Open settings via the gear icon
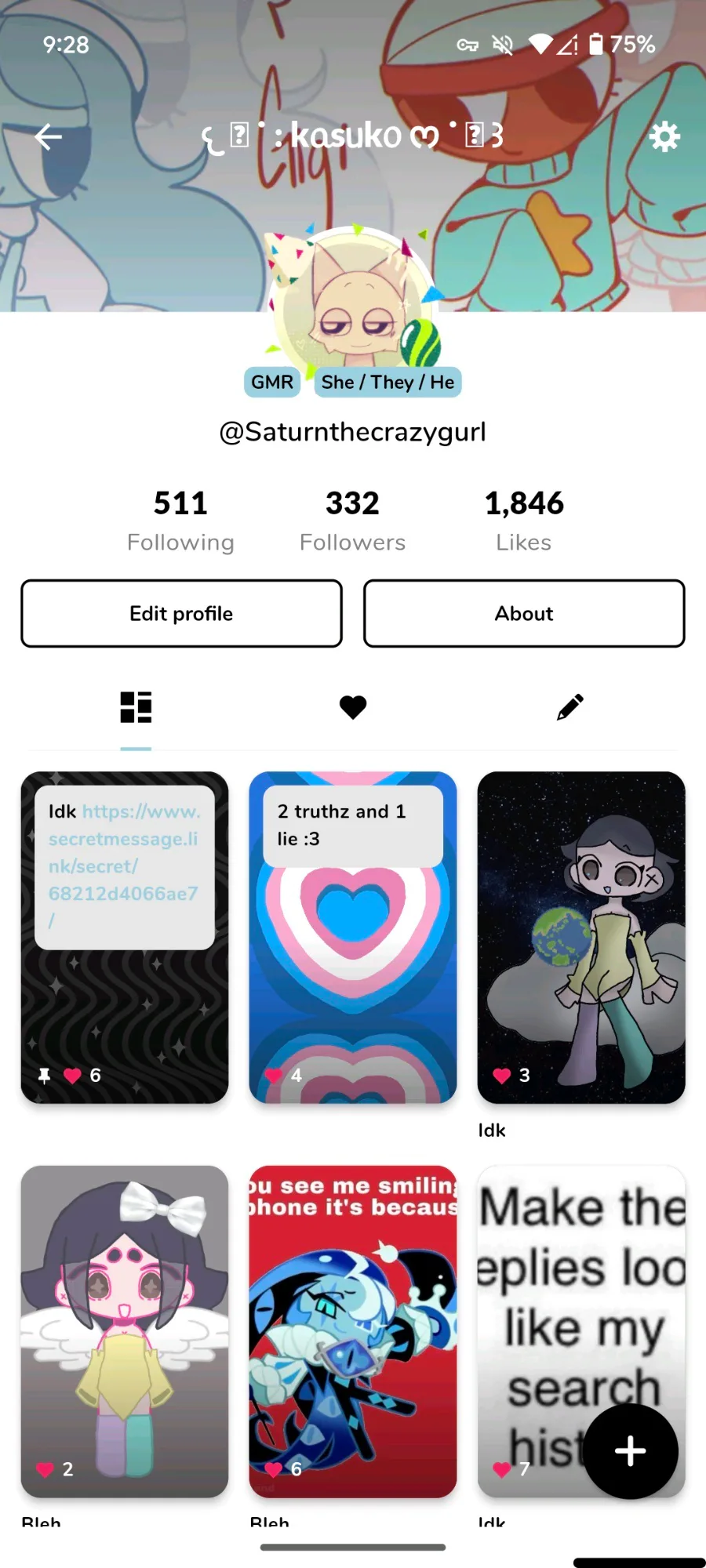This screenshot has width=706, height=1568. [x=664, y=137]
